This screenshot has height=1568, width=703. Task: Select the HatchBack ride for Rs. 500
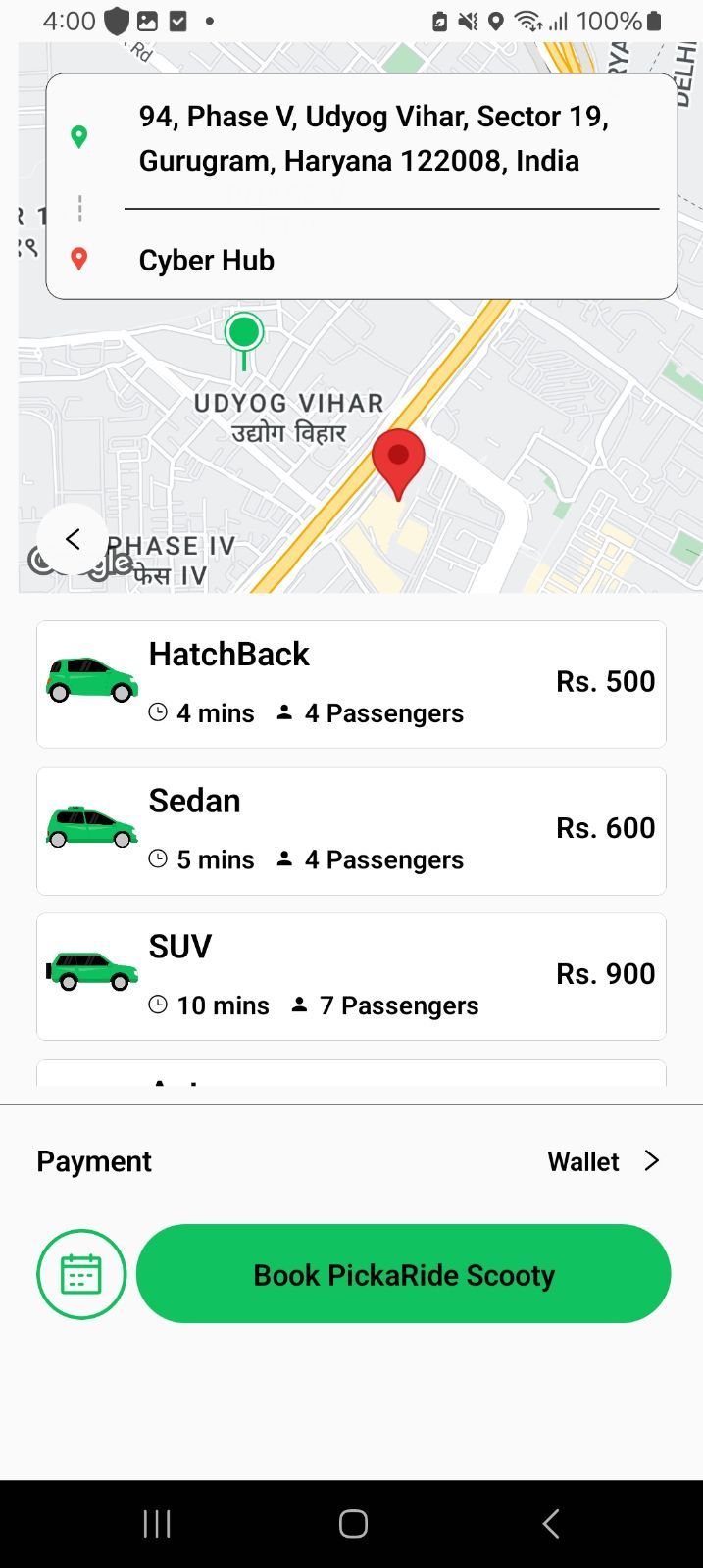tap(351, 684)
